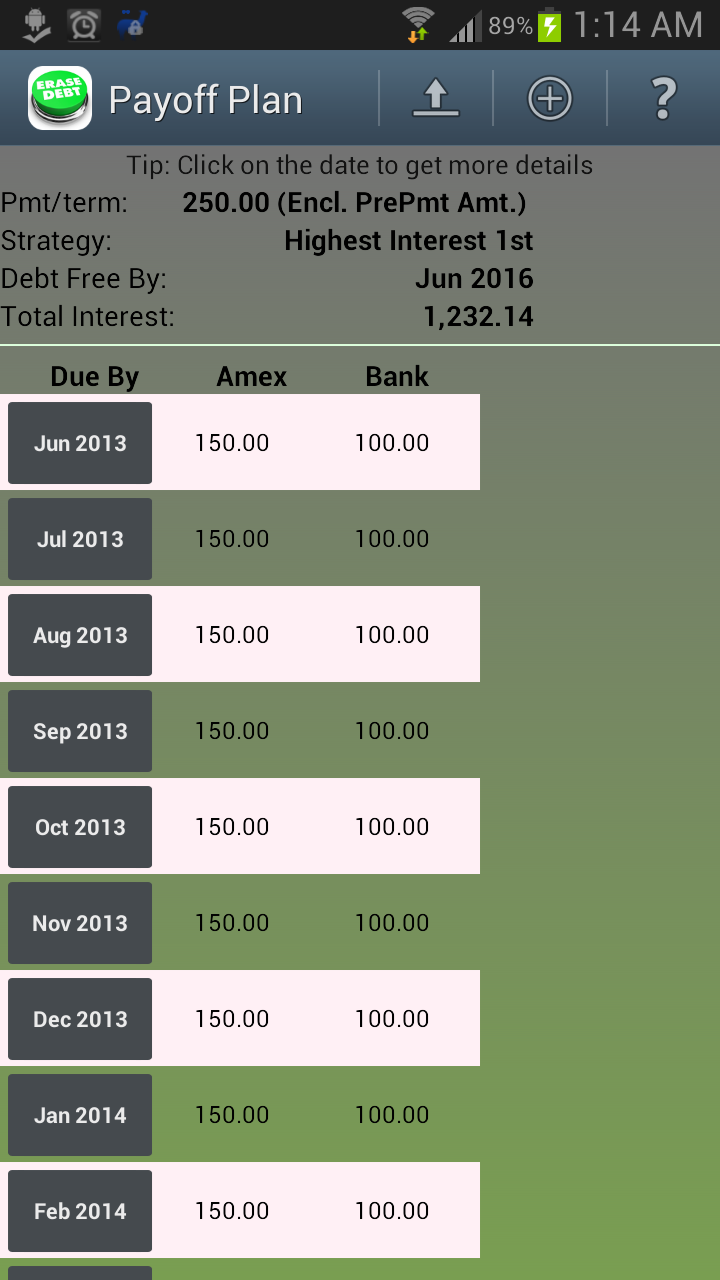
Task: Open help using the question mark icon
Action: tap(663, 97)
